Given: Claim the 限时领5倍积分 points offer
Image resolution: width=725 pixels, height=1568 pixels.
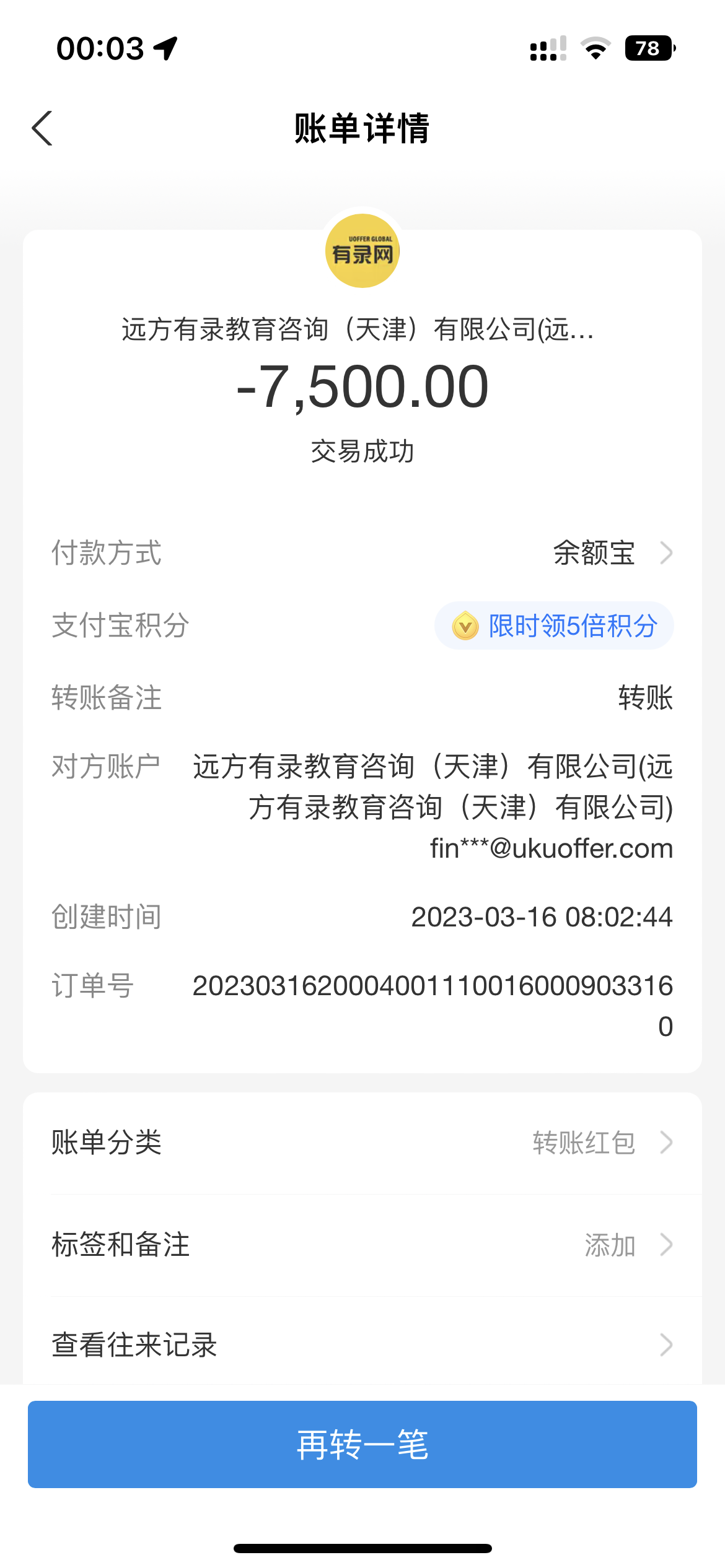Looking at the screenshot, I should [554, 625].
